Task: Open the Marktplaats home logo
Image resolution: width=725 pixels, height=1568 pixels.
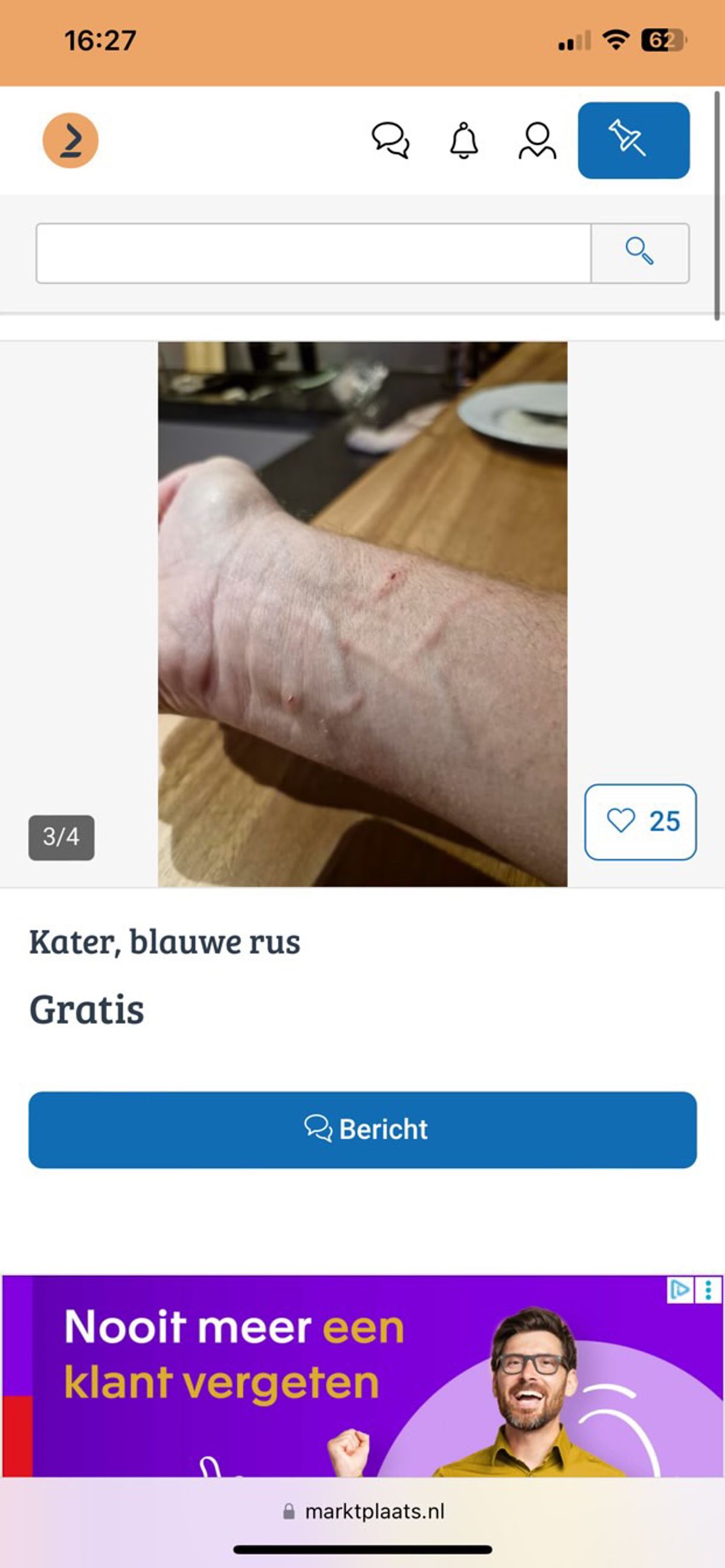Action: [70, 140]
